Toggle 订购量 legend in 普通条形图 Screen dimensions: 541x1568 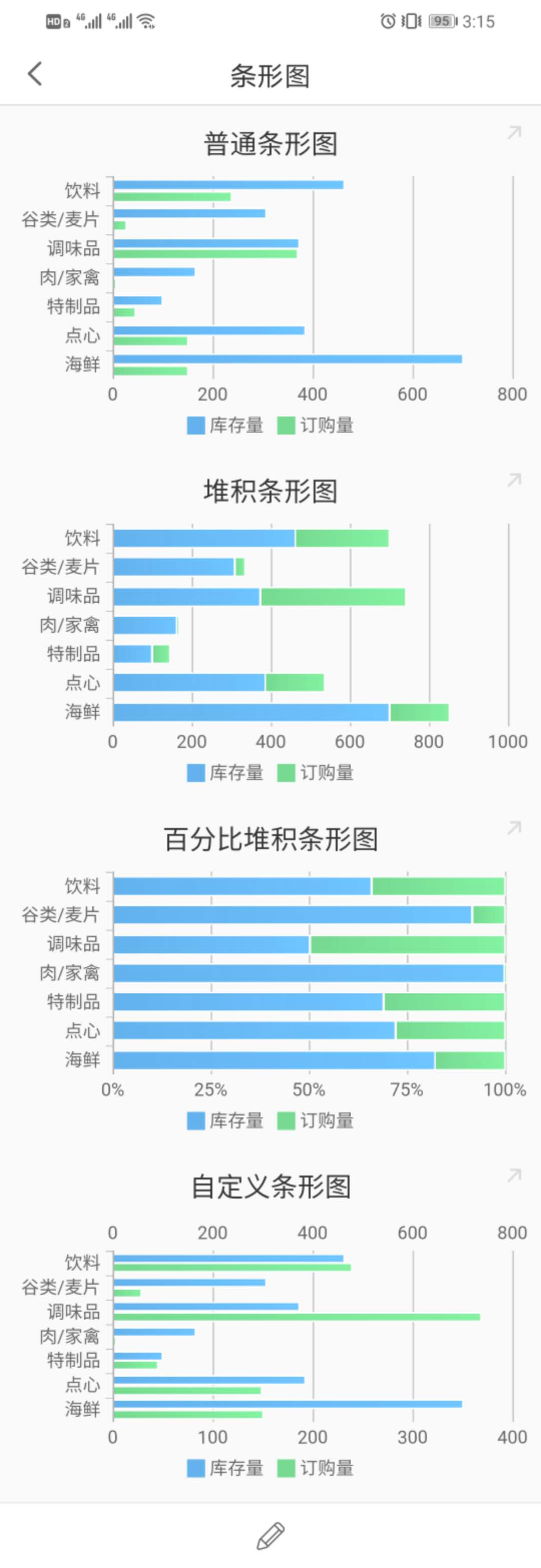tap(316, 426)
